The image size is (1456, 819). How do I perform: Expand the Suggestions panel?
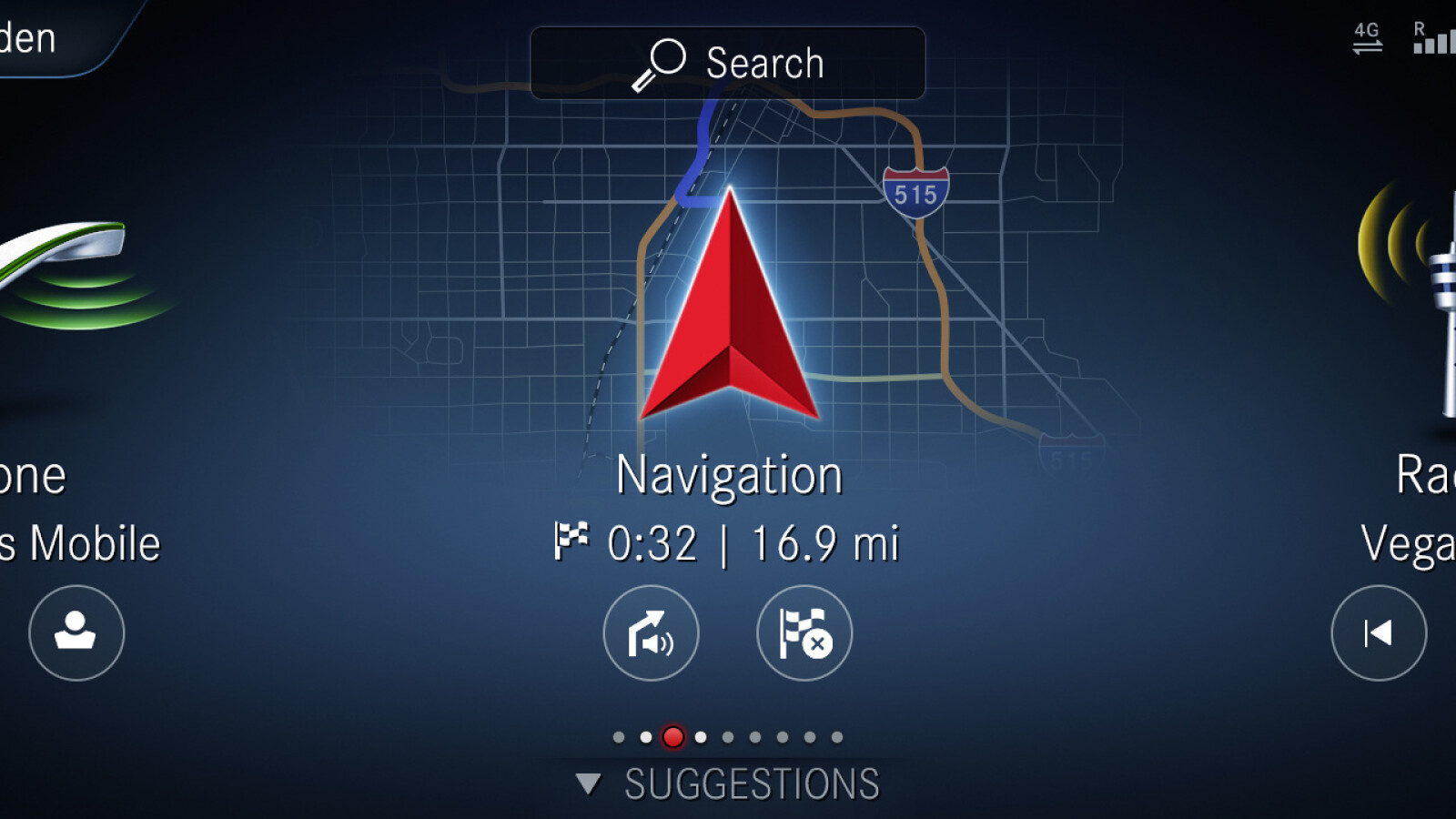pyautogui.click(x=728, y=784)
